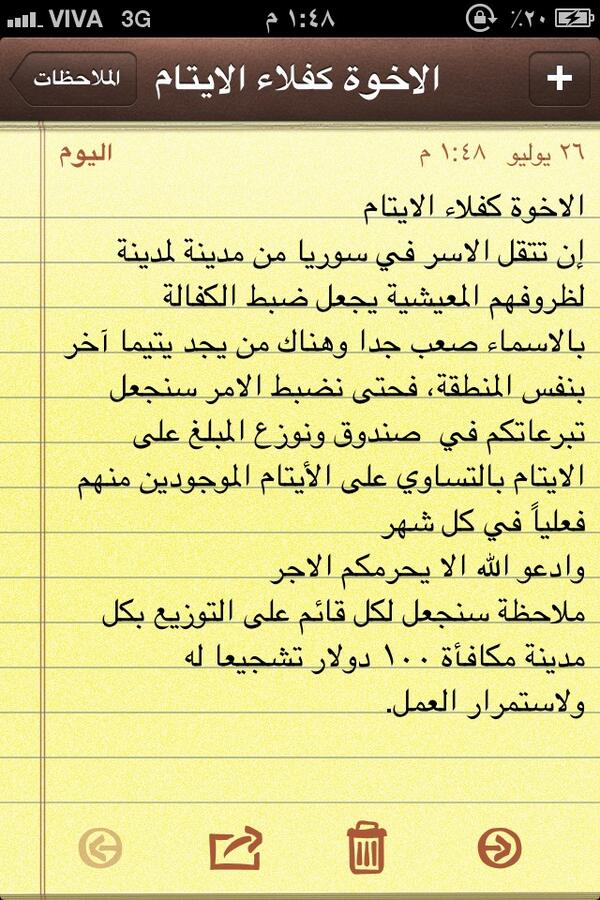Viewport: 600px width, 900px height.
Task: Create a new note with plus button
Action: tap(557, 80)
